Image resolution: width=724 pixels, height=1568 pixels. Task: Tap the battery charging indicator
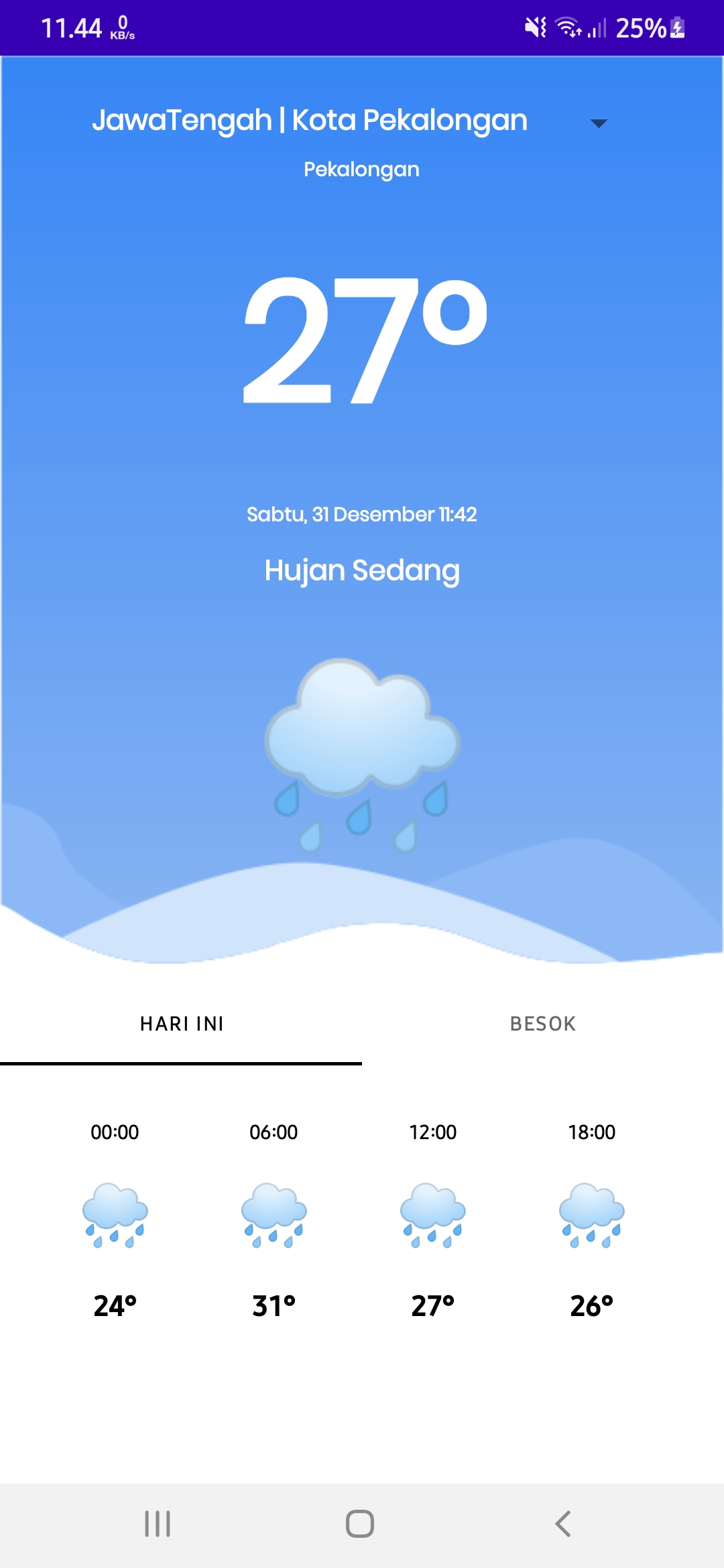[677, 27]
